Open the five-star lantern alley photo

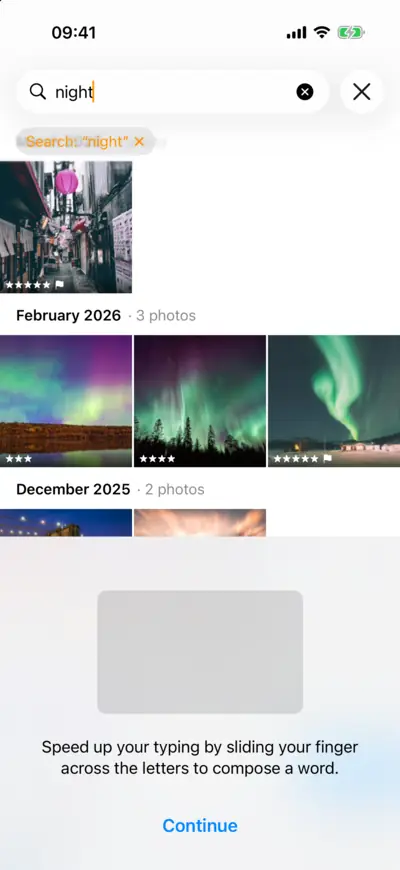click(x=66, y=227)
